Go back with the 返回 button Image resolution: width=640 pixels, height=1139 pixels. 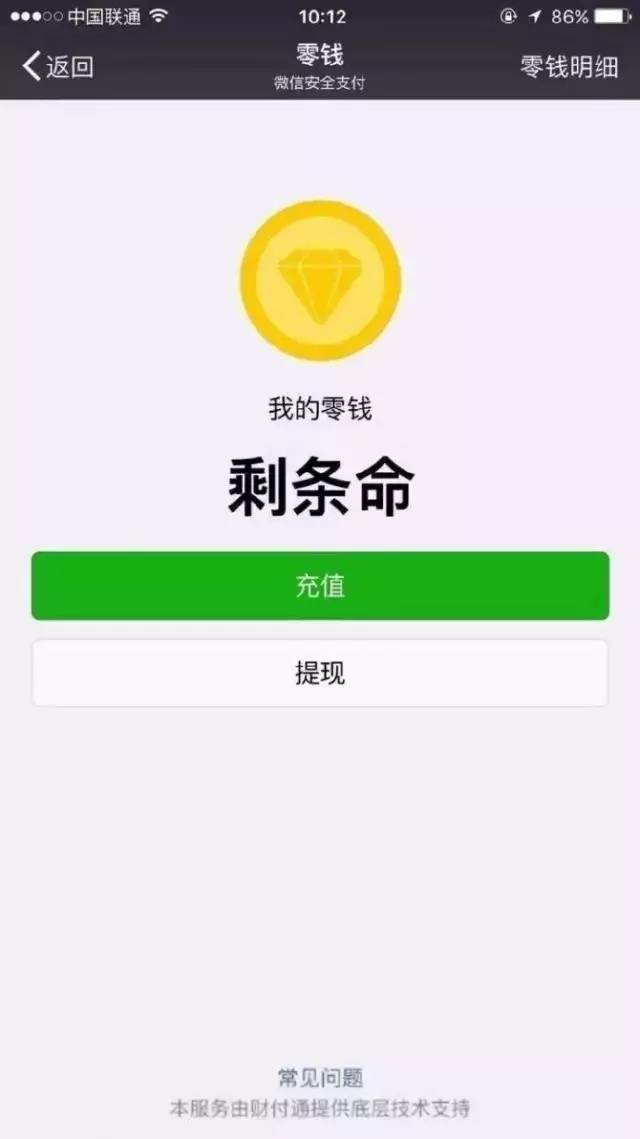click(58, 67)
